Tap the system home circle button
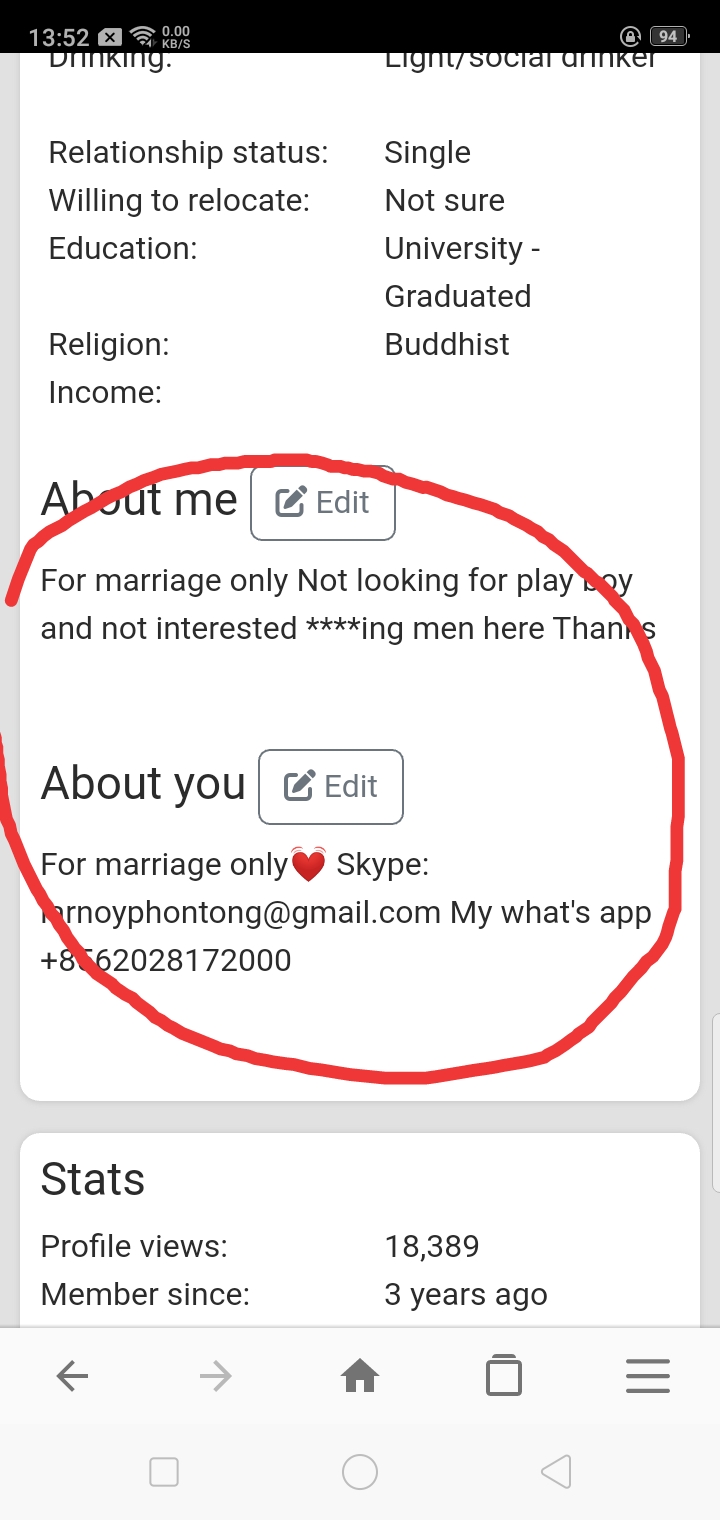Viewport: 720px width, 1520px height. click(x=360, y=1472)
